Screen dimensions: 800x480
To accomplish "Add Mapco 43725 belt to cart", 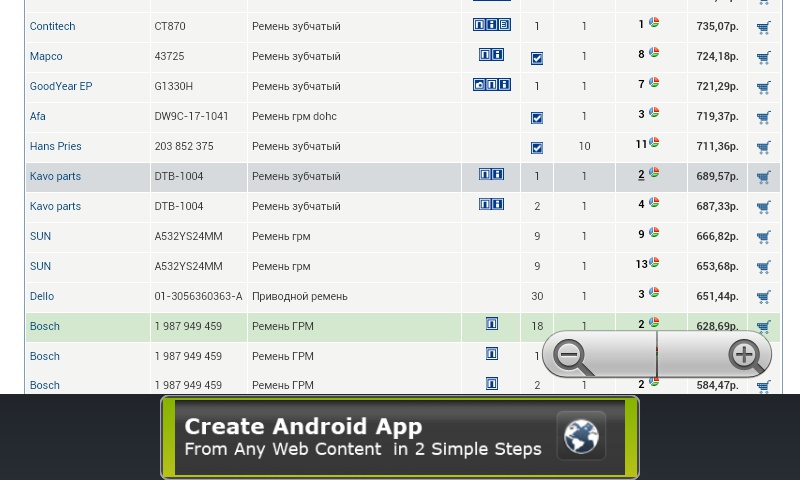I will point(764,58).
